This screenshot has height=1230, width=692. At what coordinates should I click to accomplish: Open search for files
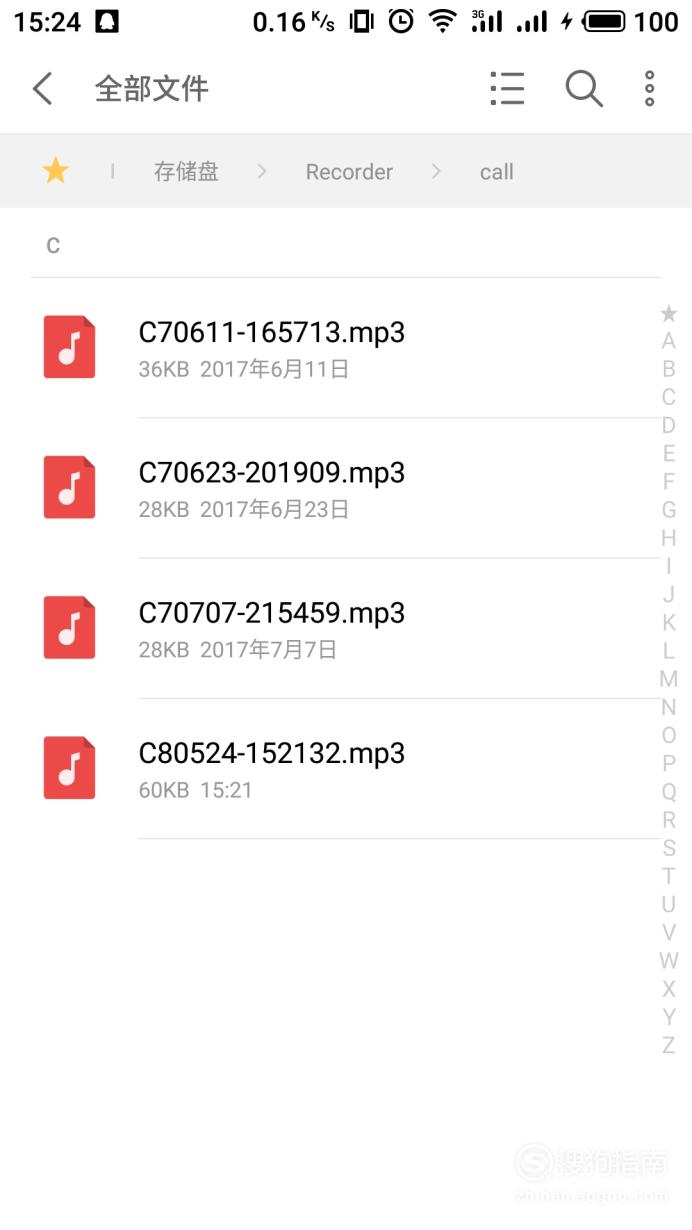point(584,89)
